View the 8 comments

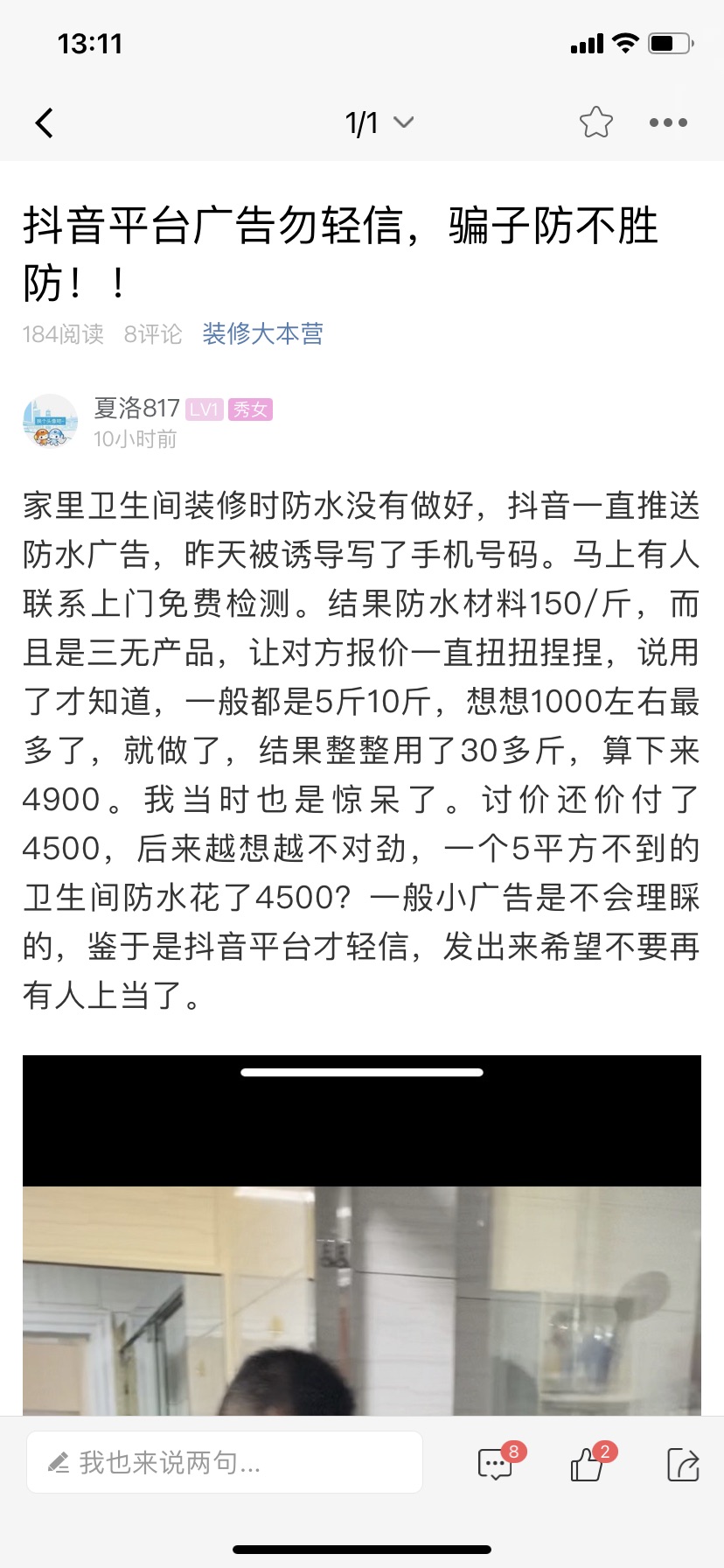tap(496, 1463)
